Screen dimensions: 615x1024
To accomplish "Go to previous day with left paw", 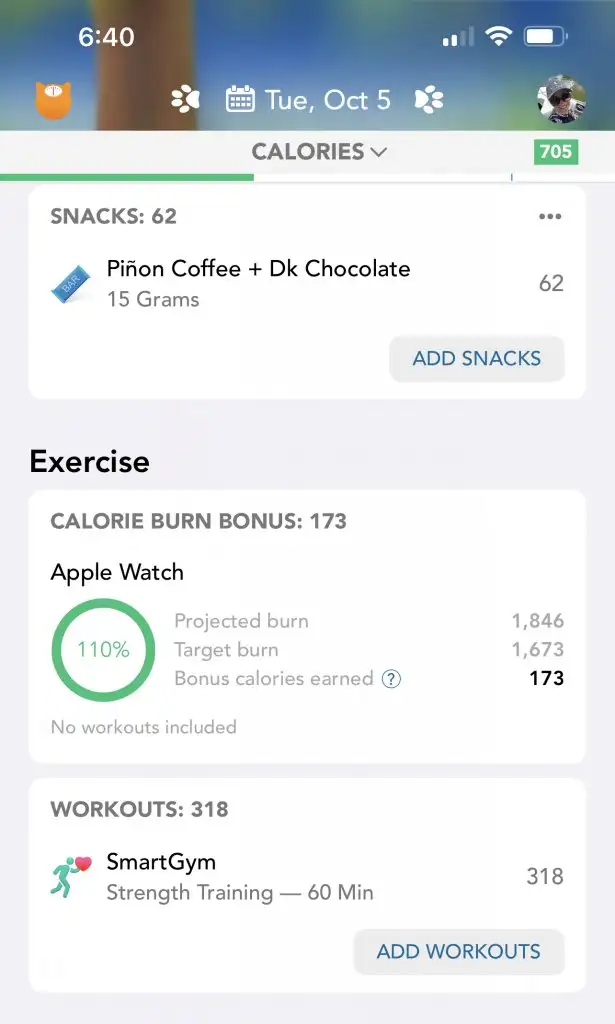I will (x=185, y=100).
